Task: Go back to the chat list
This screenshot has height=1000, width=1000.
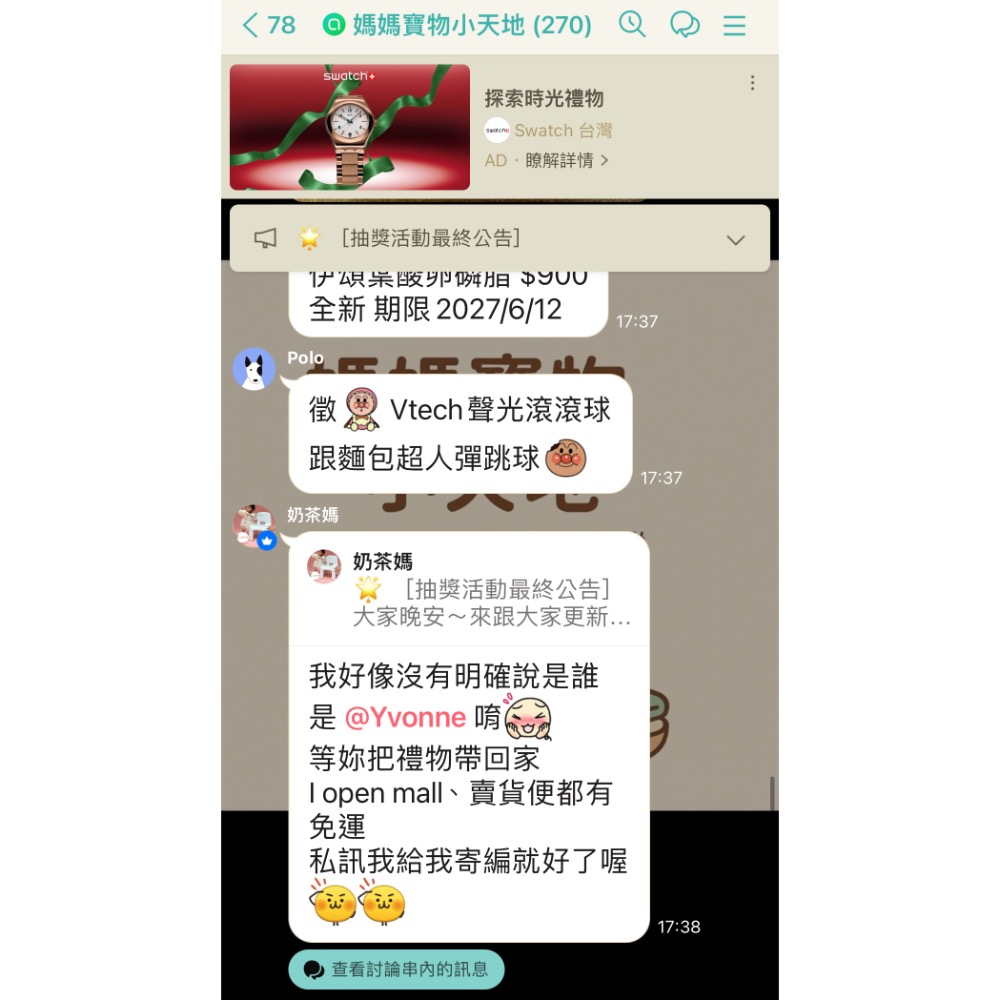Action: (252, 25)
